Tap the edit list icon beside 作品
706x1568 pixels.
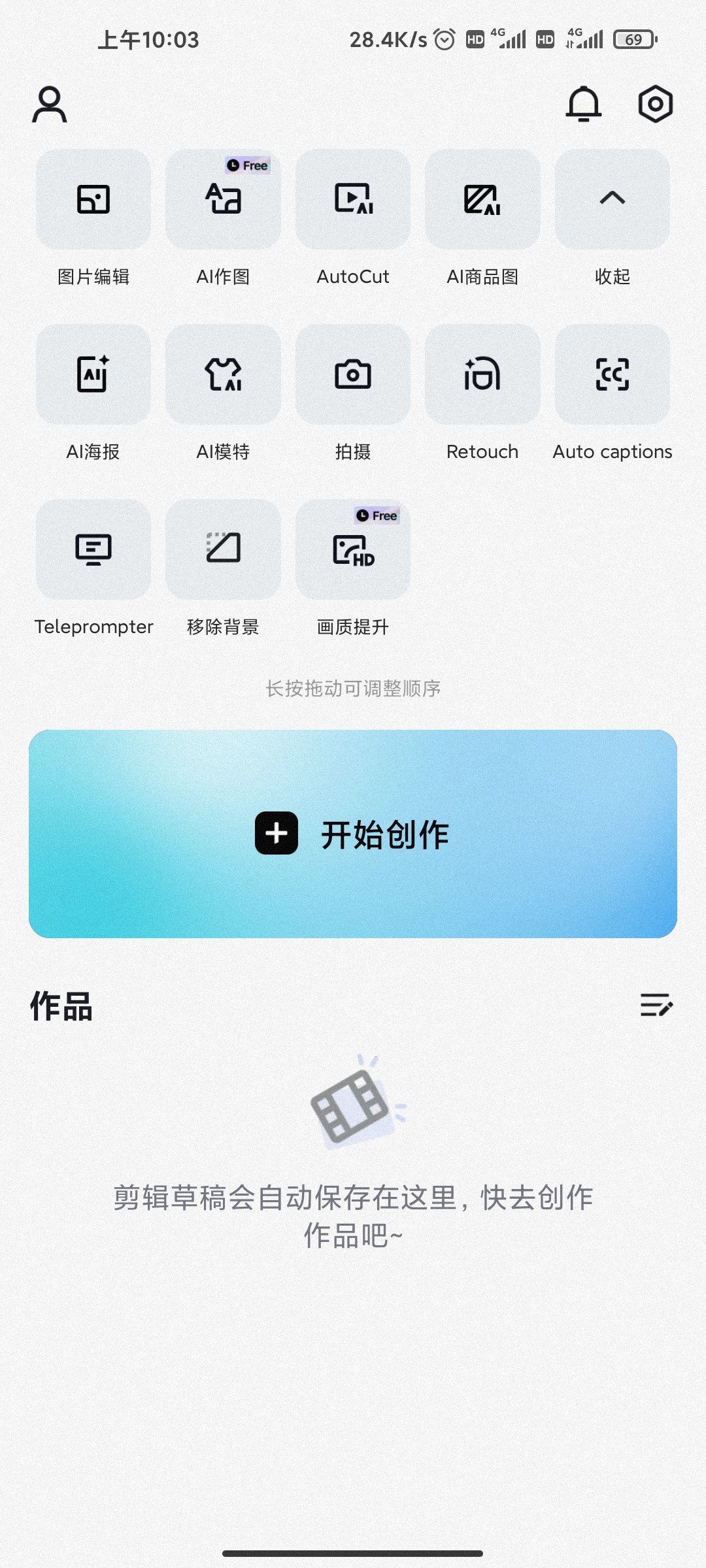tap(656, 1005)
